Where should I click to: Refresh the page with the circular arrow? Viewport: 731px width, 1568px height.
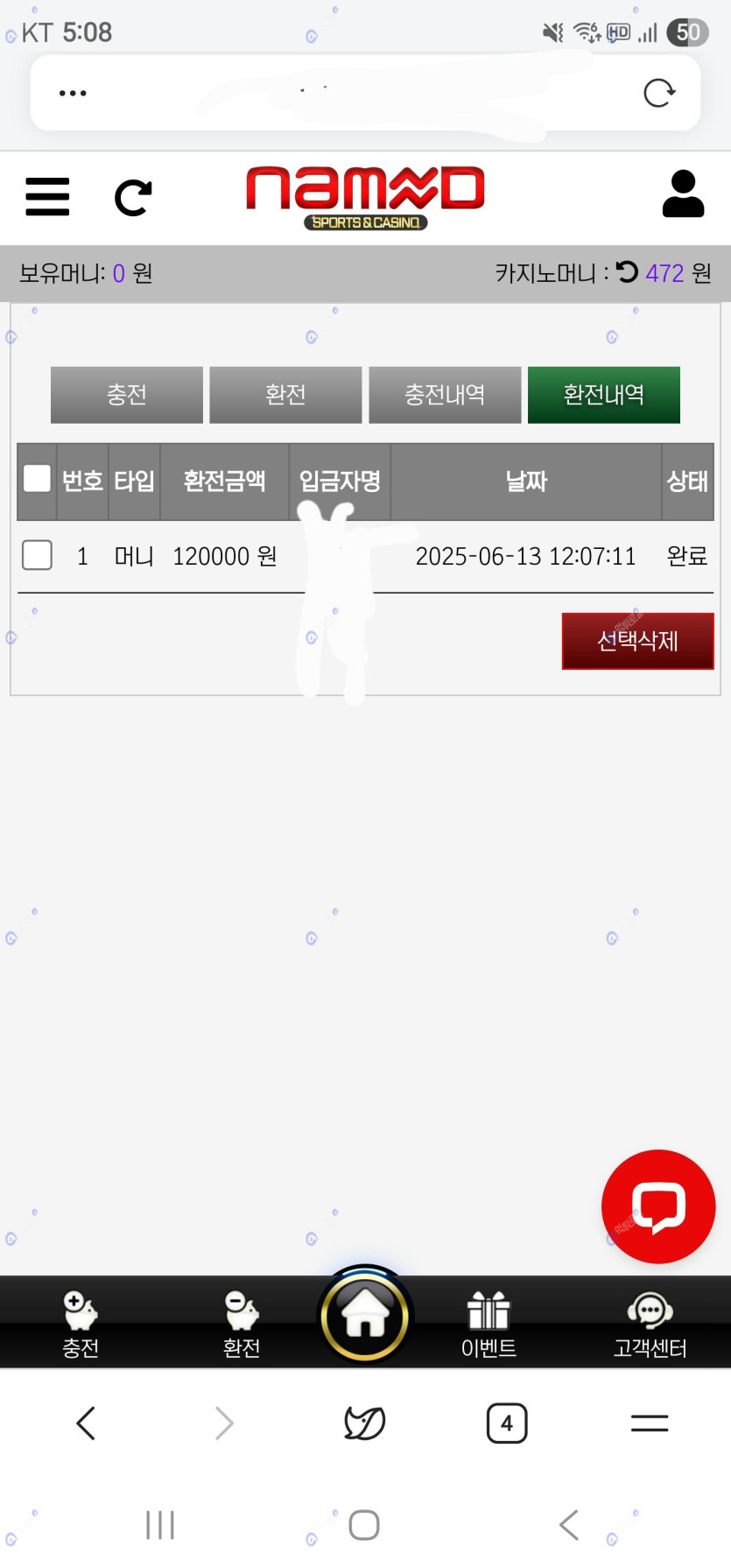click(133, 198)
